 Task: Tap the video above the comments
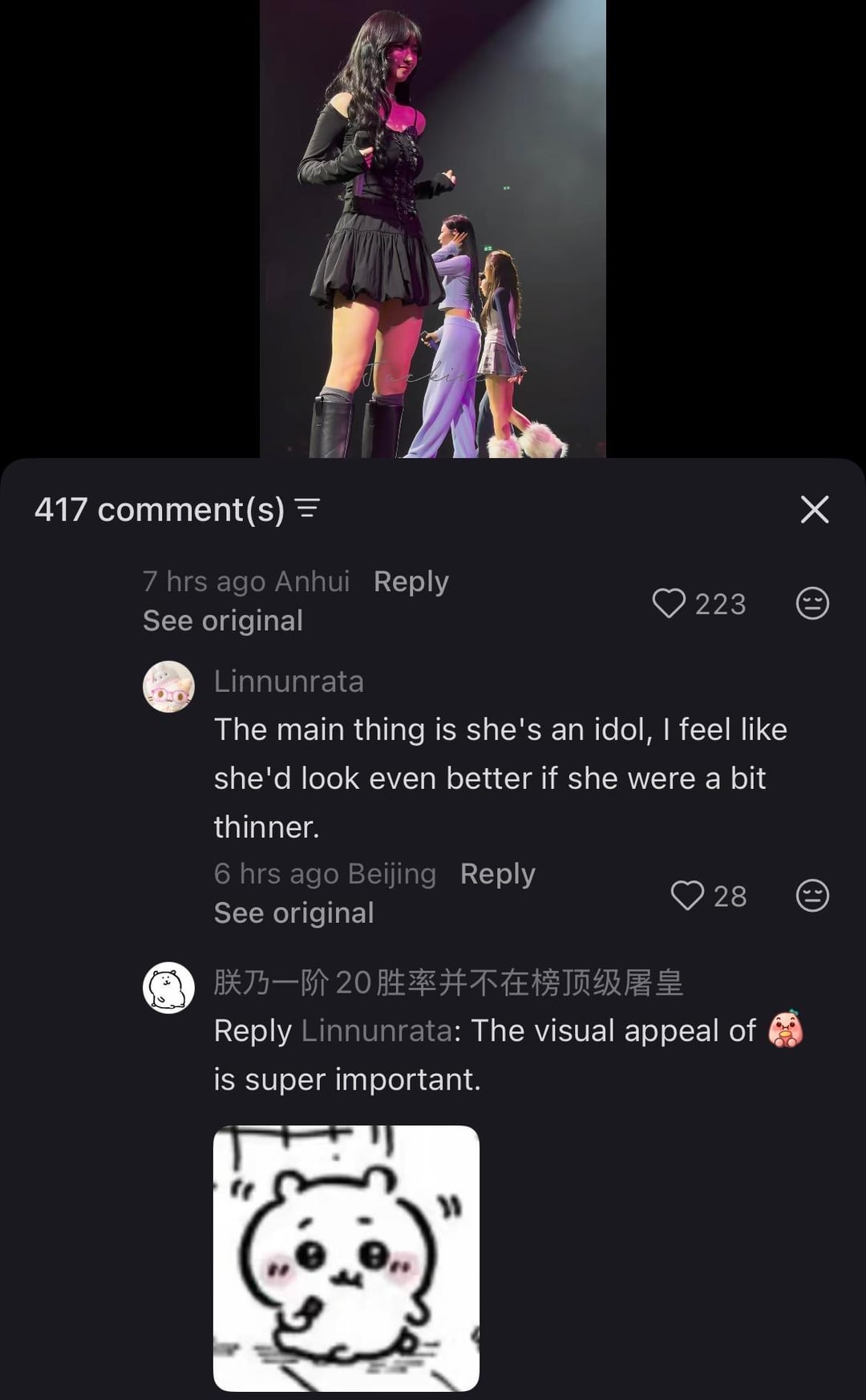433,229
